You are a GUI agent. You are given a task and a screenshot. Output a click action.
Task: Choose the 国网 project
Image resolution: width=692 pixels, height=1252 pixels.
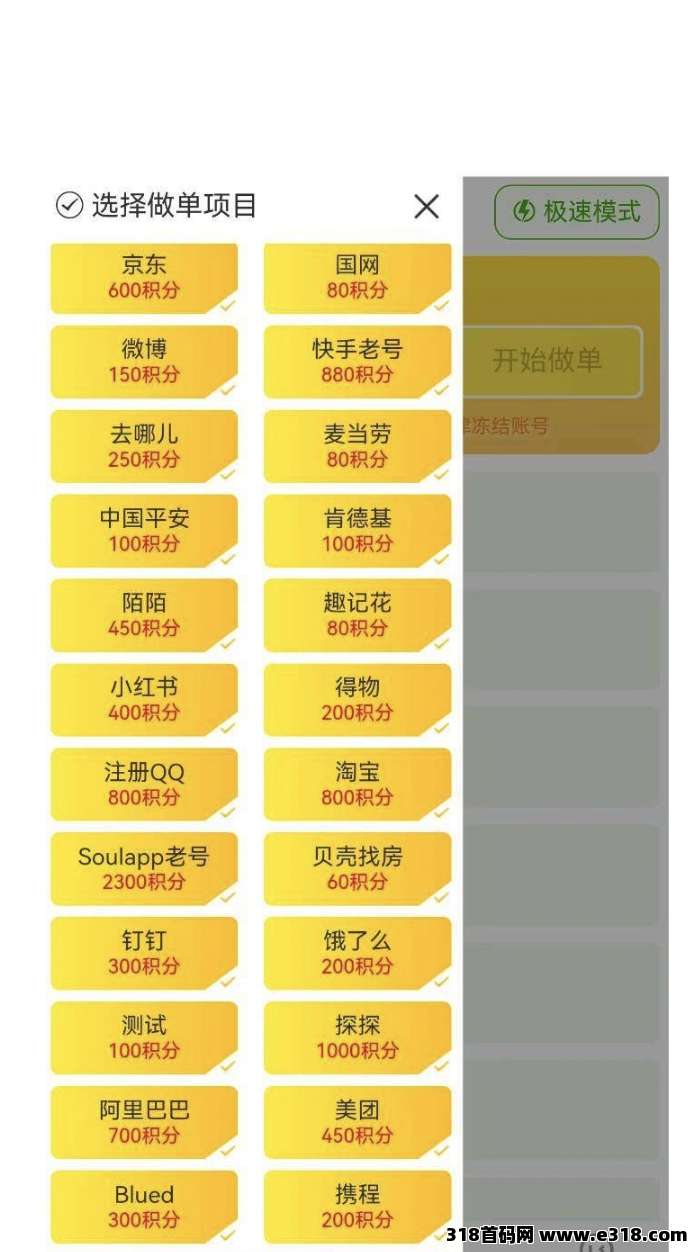[357, 277]
